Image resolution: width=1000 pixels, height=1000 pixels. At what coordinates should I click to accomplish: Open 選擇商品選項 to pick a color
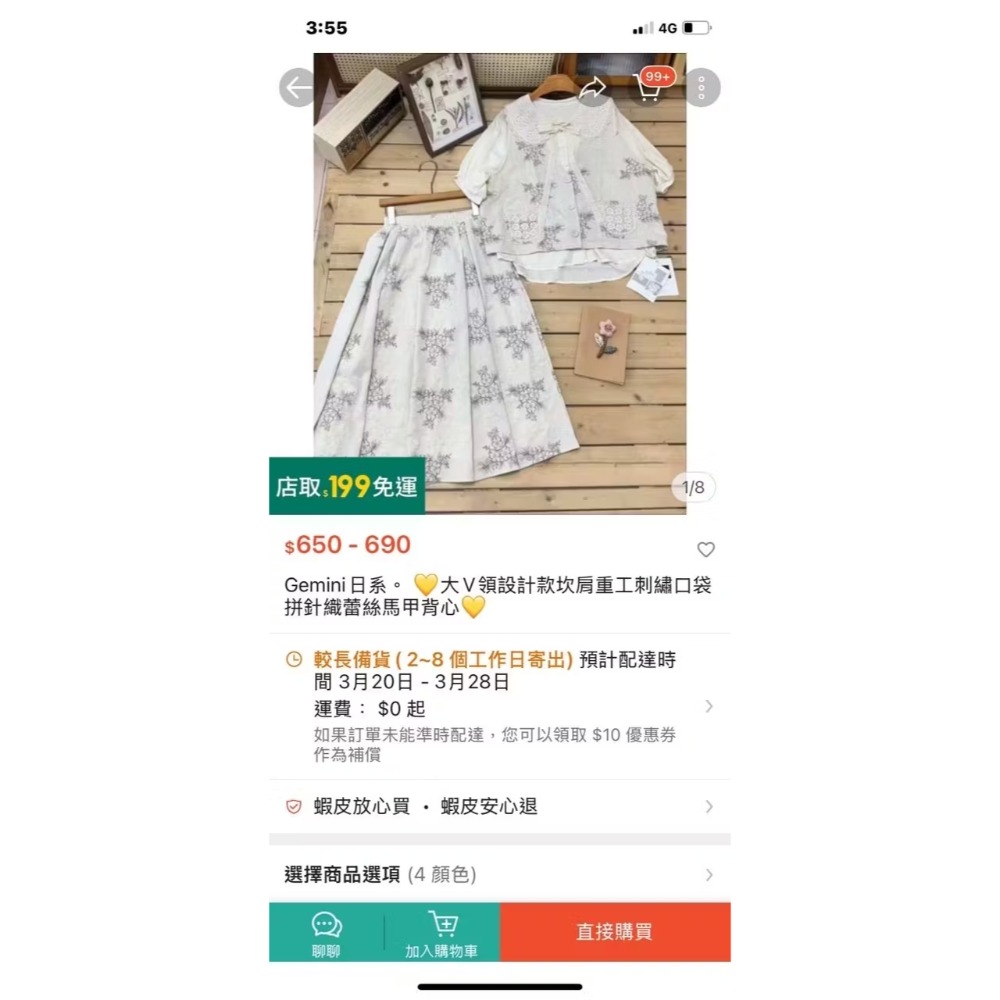tap(500, 875)
